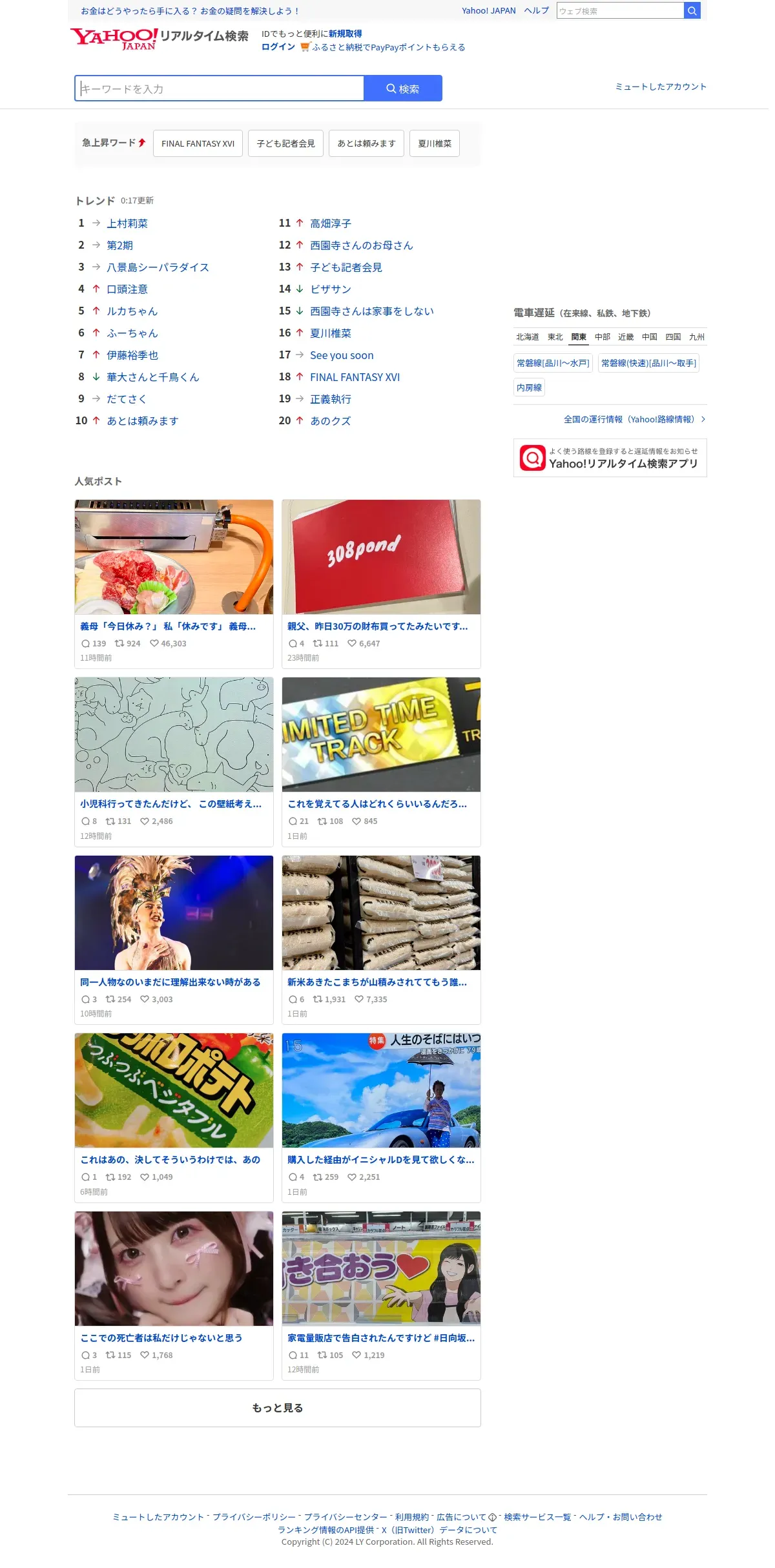Open trend 高畑淳子

pyautogui.click(x=331, y=223)
